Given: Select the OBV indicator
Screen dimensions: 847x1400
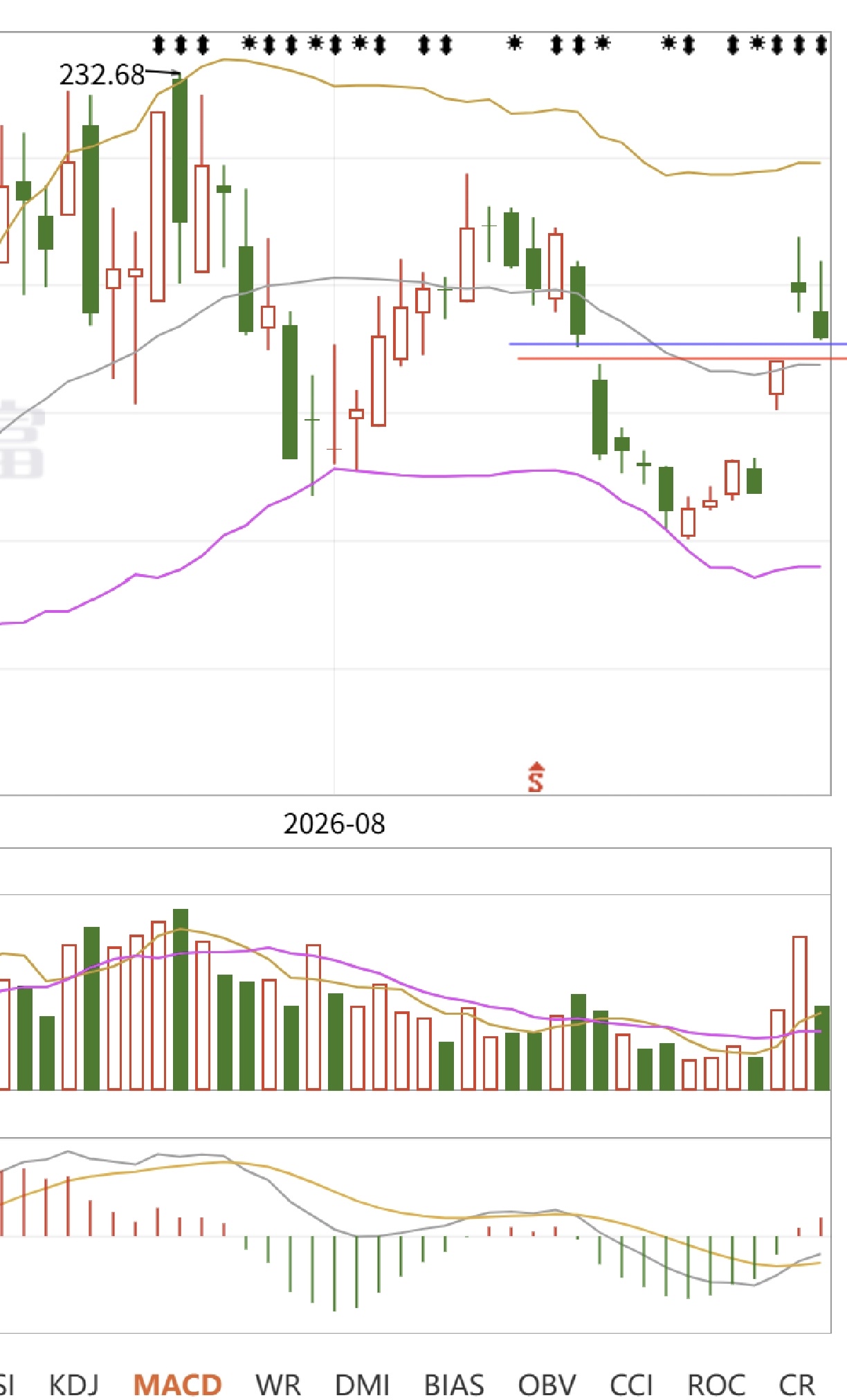Looking at the screenshot, I should [547, 1385].
